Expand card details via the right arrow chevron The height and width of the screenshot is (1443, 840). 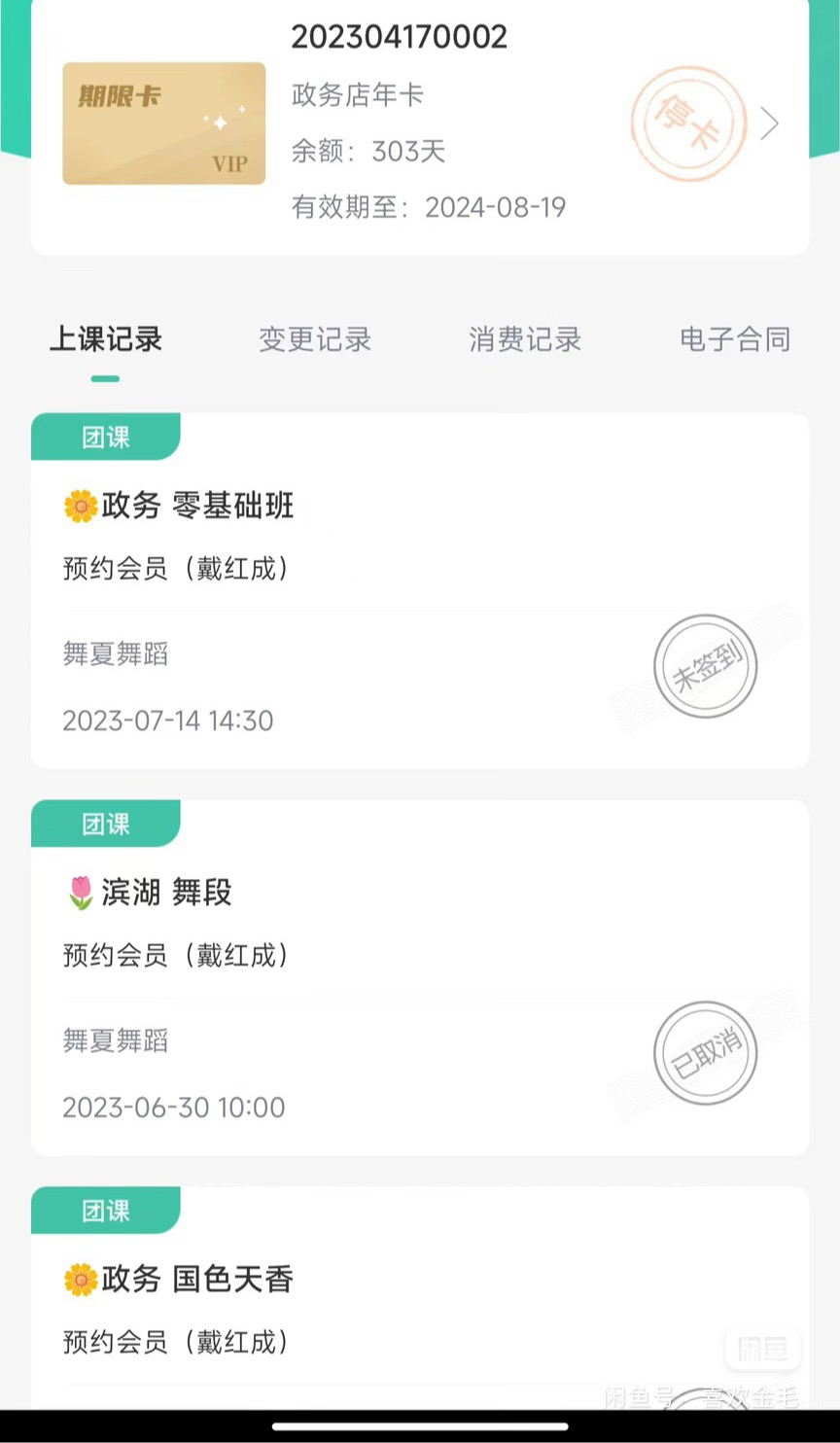769,123
